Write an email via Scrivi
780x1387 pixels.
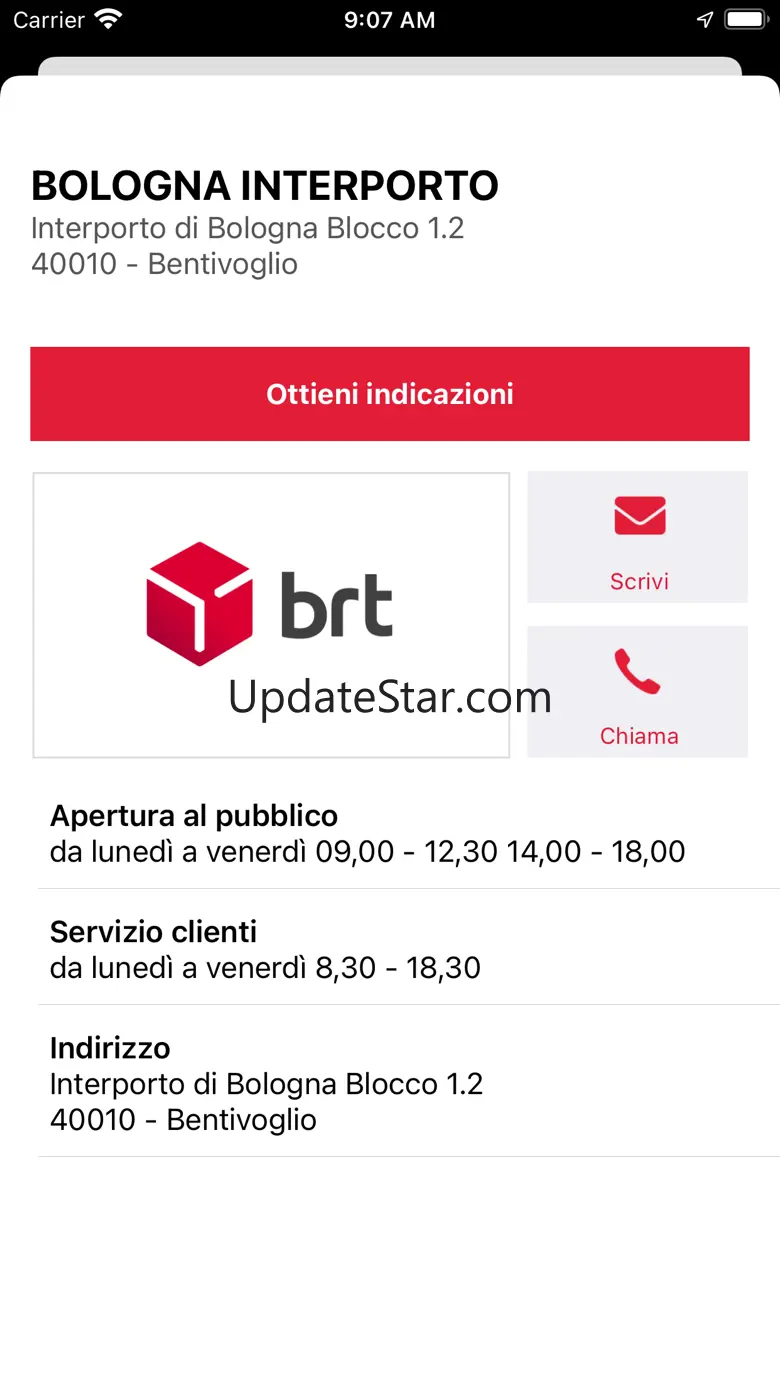(x=638, y=537)
